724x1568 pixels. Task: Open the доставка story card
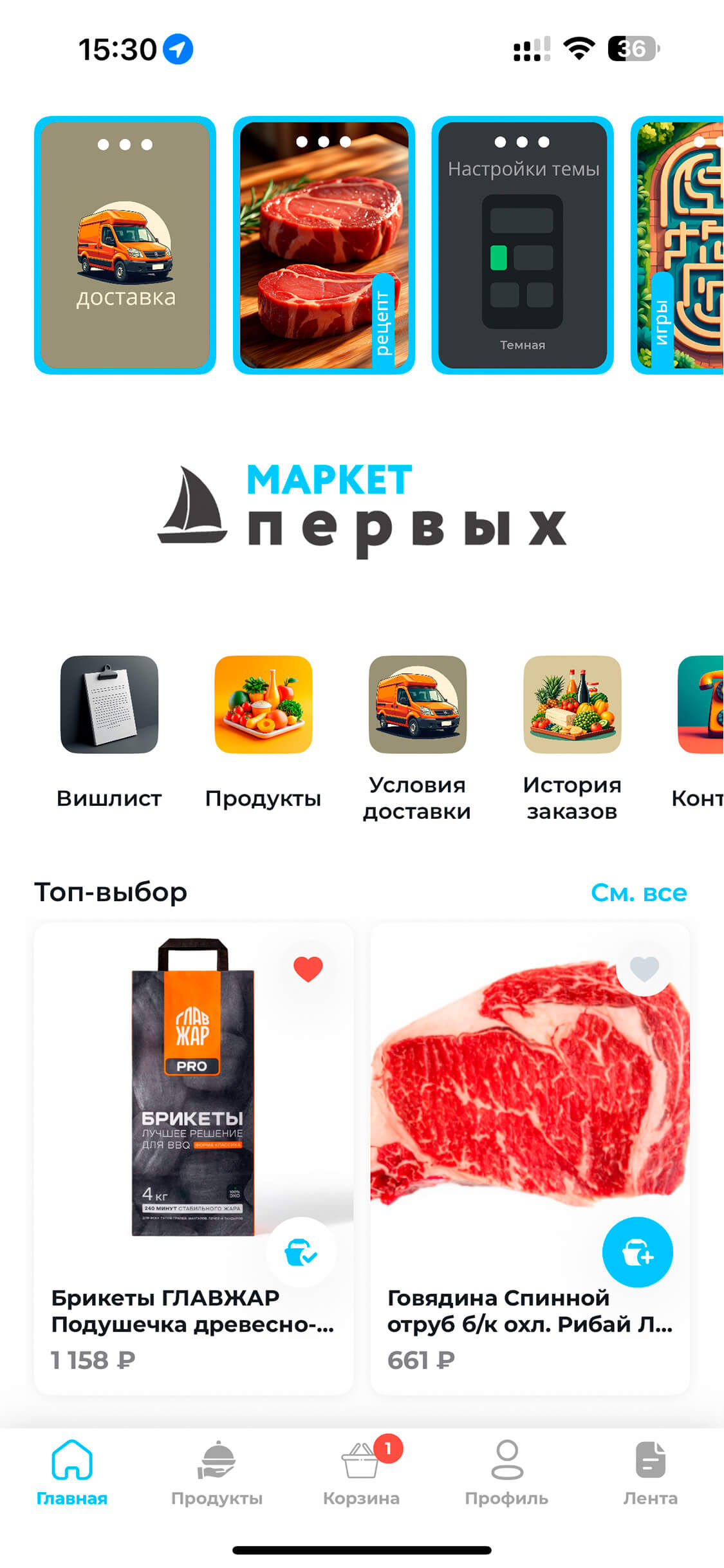coord(125,245)
